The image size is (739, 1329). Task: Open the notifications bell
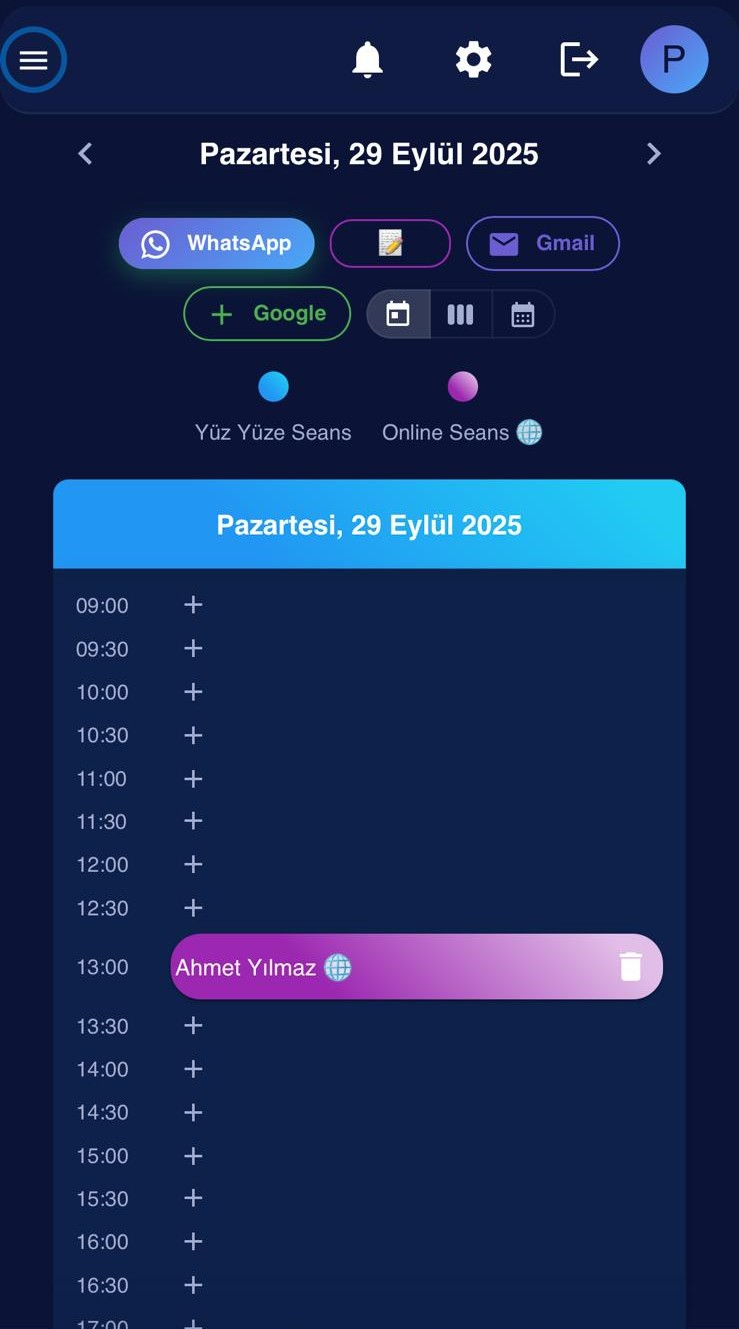click(367, 60)
